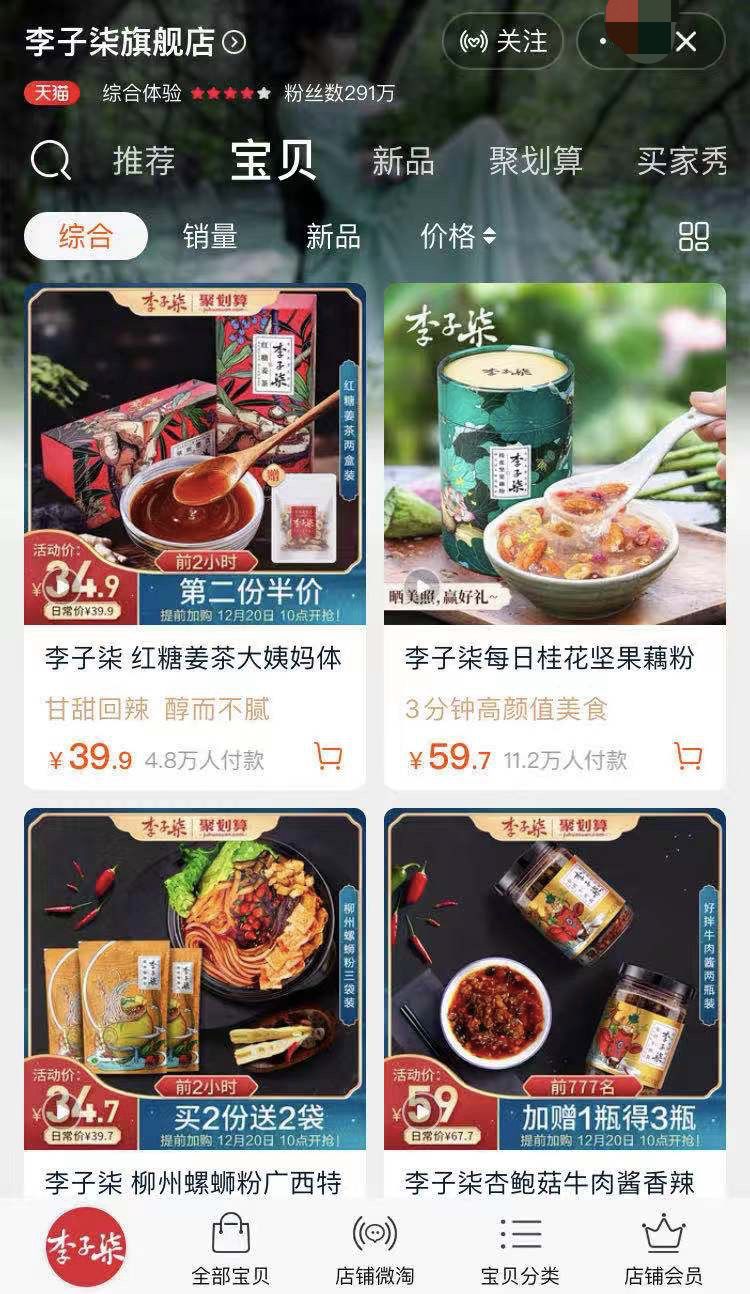This screenshot has height=1294, width=750.
Task: View the 杏鲍菇牛肉酱 product
Action: click(555, 980)
